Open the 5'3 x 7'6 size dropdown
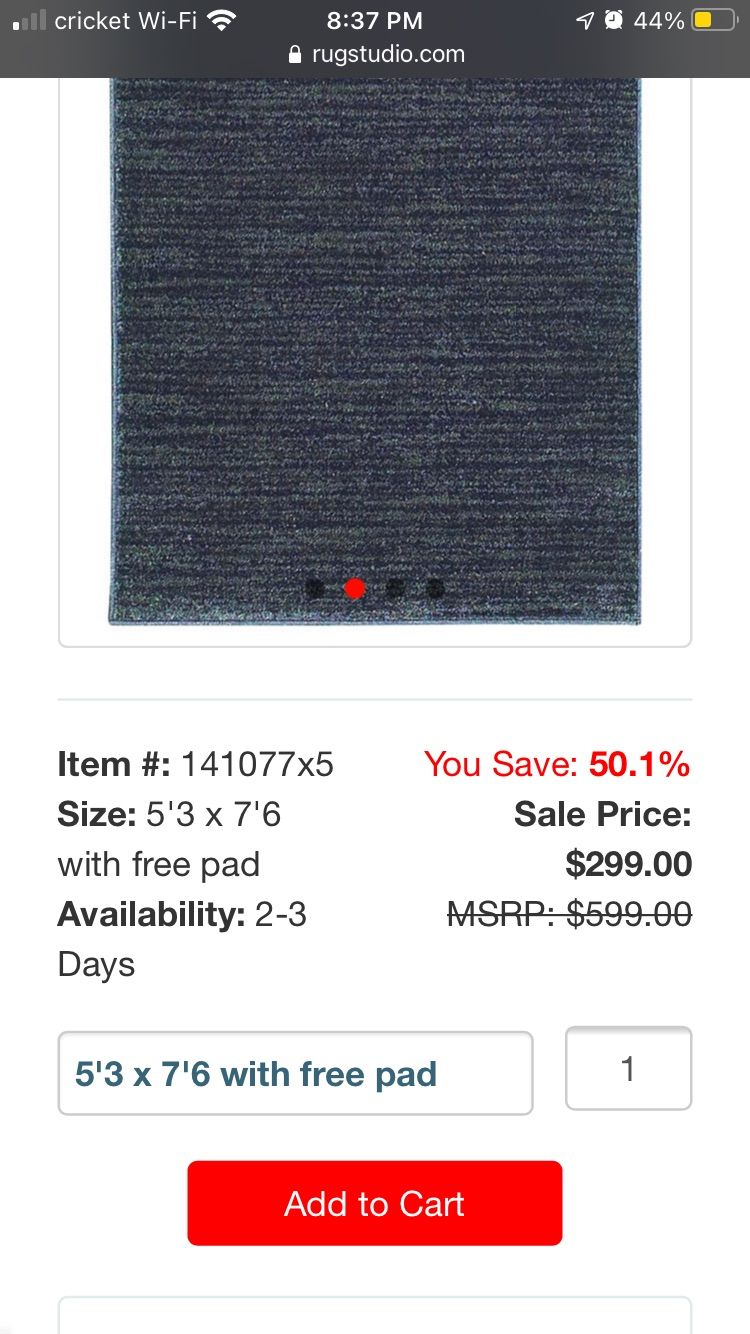 (x=295, y=1073)
